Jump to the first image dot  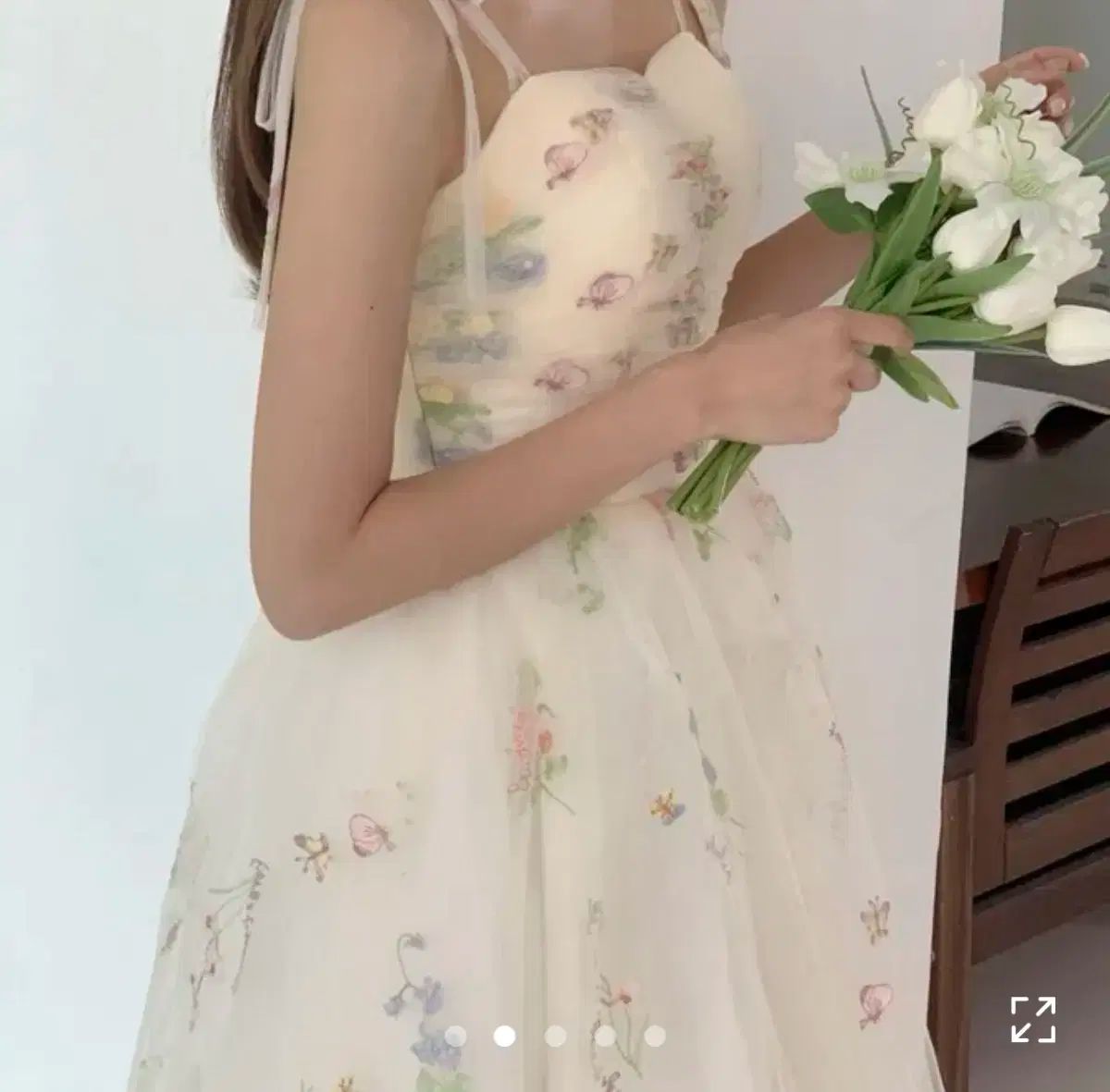(x=454, y=1036)
